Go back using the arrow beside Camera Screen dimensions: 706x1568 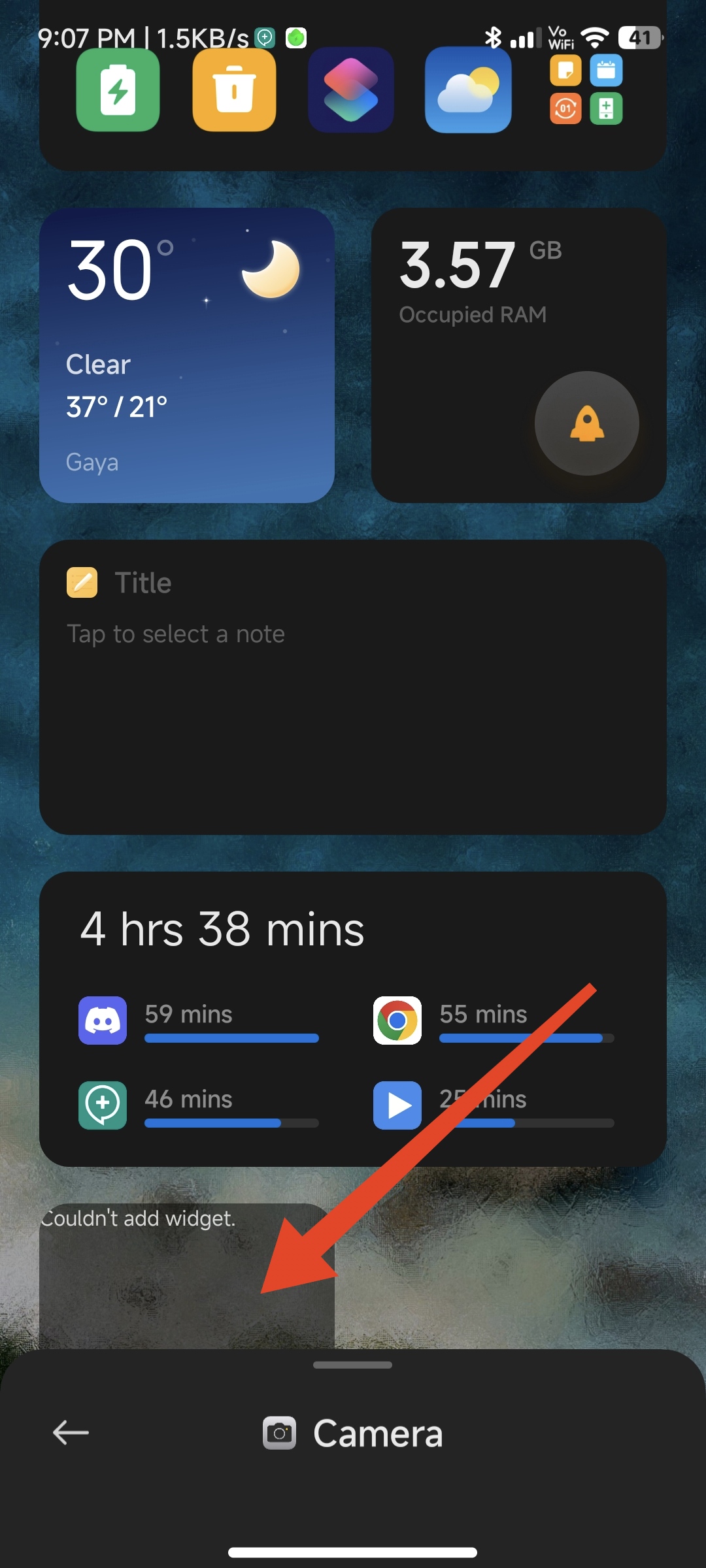[71, 1433]
